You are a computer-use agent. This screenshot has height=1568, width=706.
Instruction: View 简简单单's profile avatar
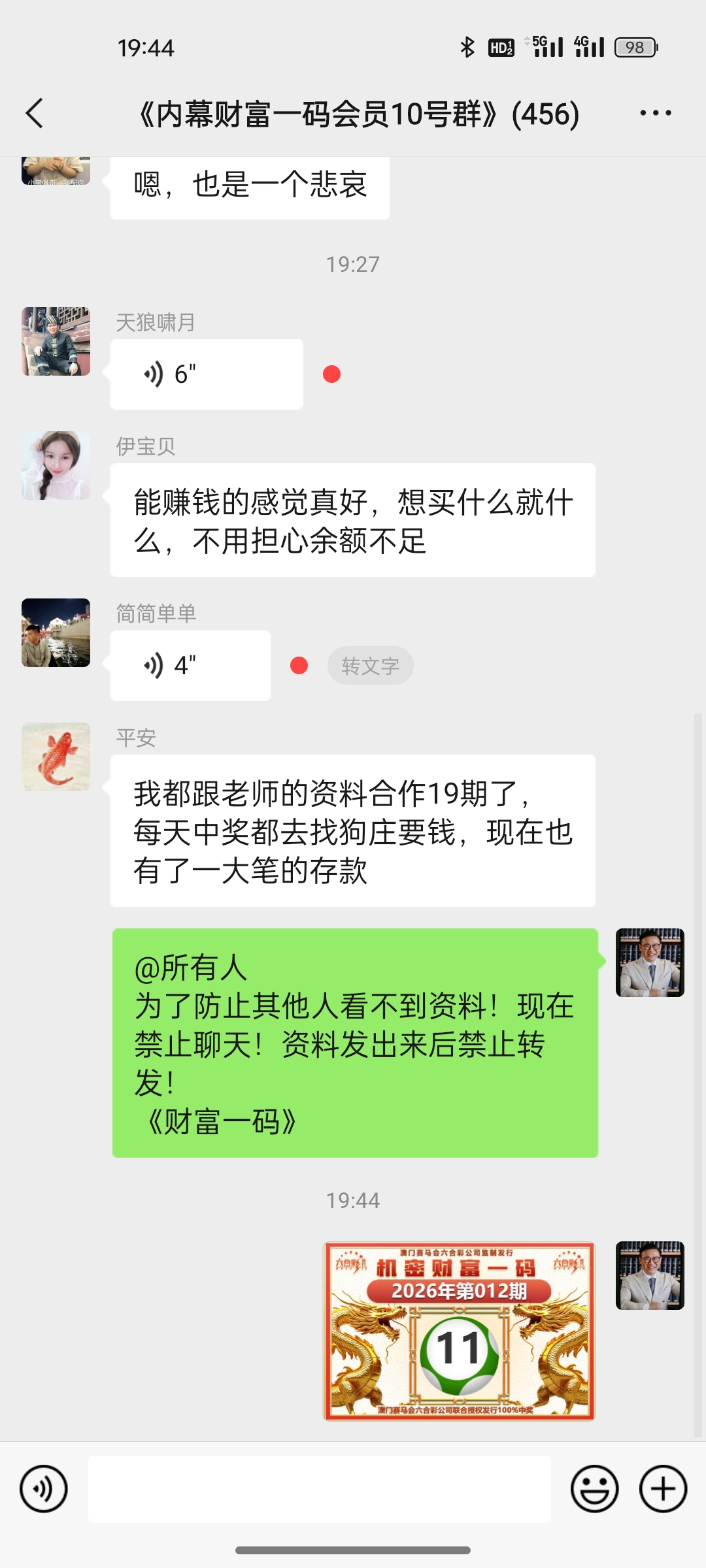point(56,633)
